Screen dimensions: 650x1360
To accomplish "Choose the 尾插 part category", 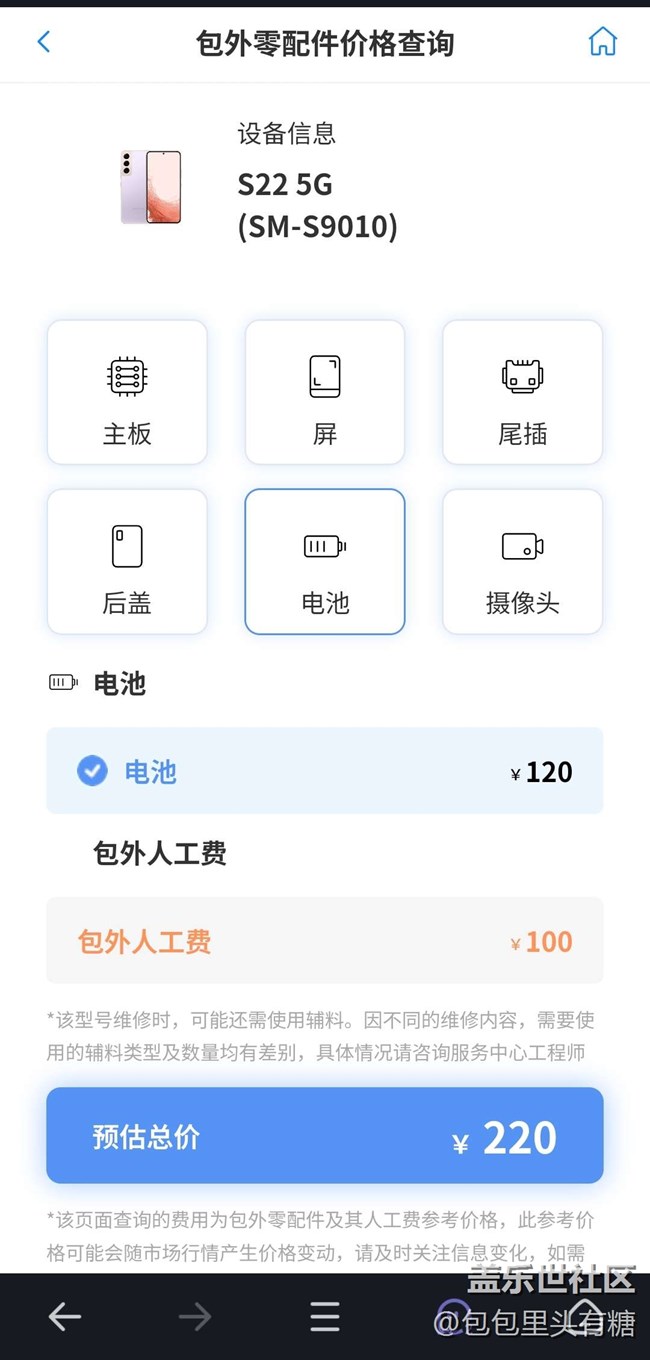I will [x=522, y=392].
